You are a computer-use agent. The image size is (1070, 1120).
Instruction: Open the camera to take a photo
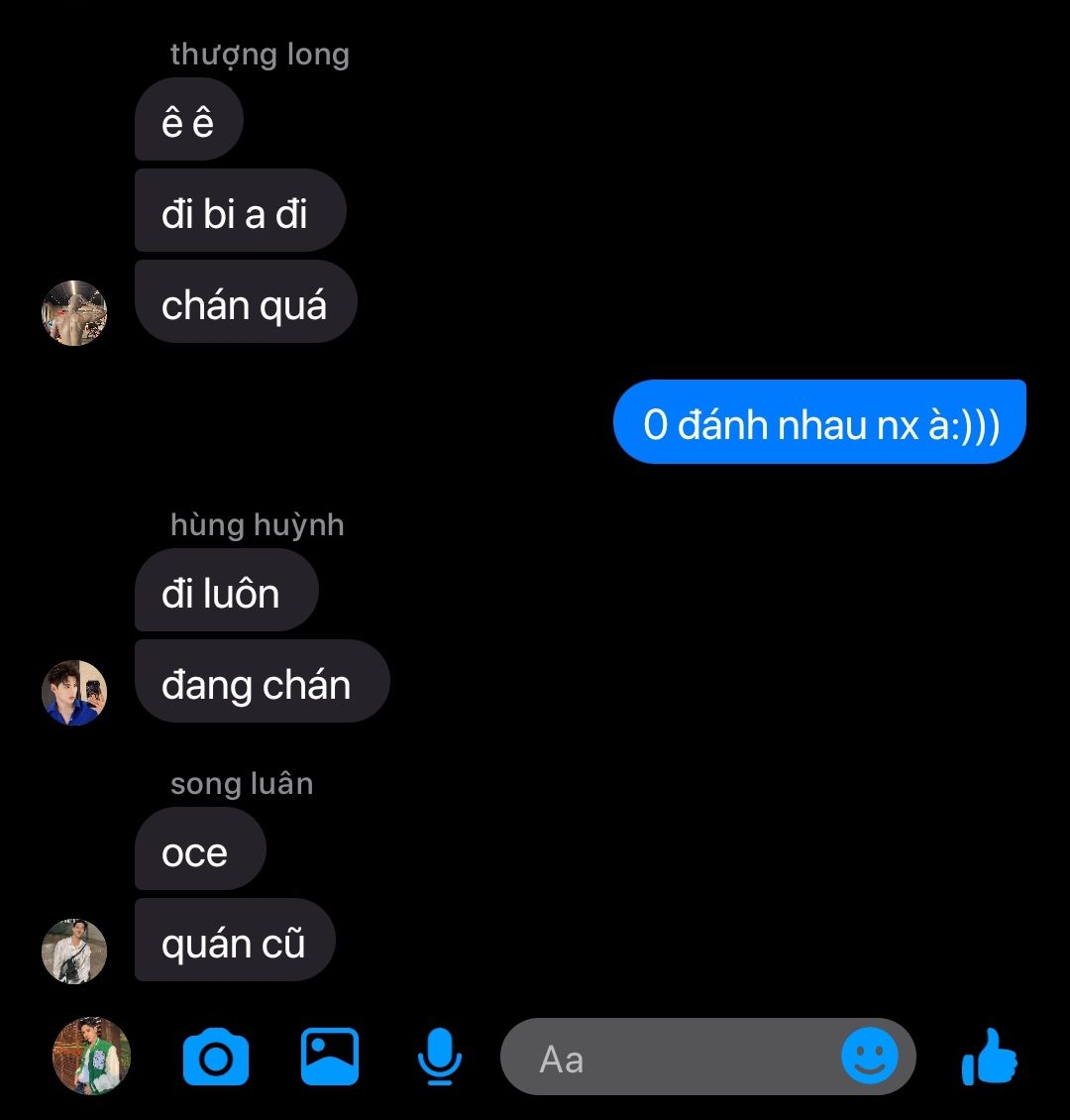pos(216,1058)
